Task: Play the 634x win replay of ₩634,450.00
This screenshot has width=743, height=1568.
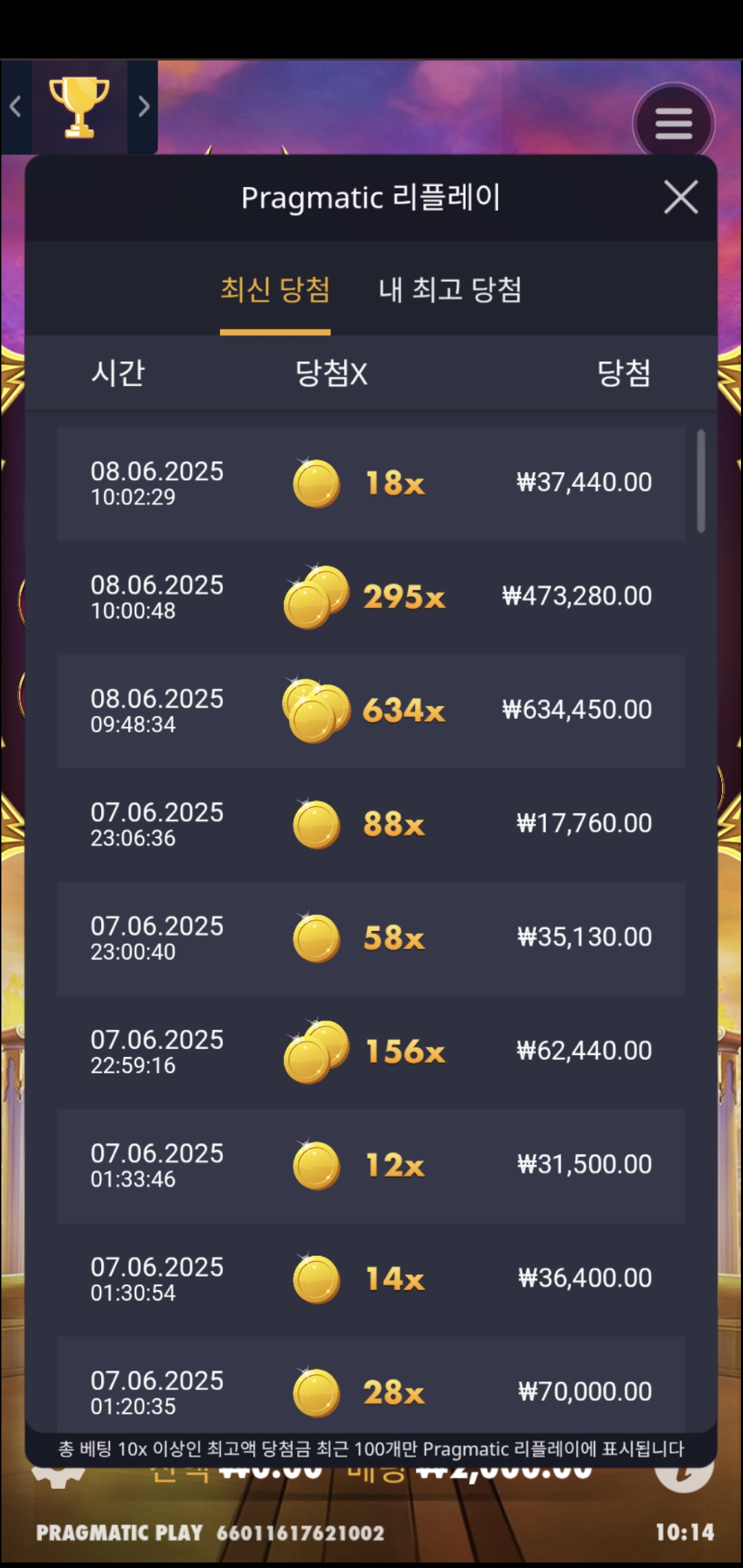Action: (371, 710)
